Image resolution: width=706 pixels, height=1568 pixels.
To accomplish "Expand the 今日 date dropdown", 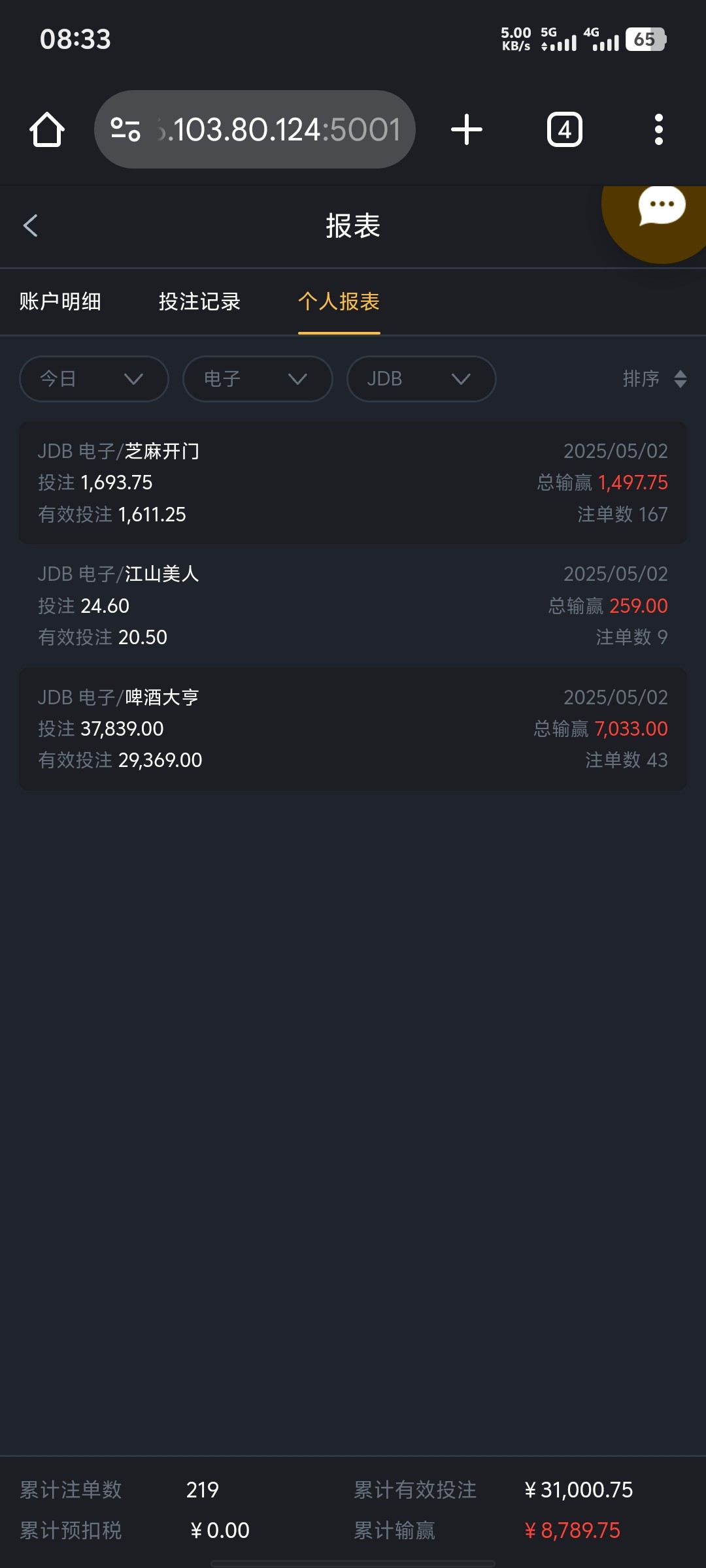I will [94, 379].
